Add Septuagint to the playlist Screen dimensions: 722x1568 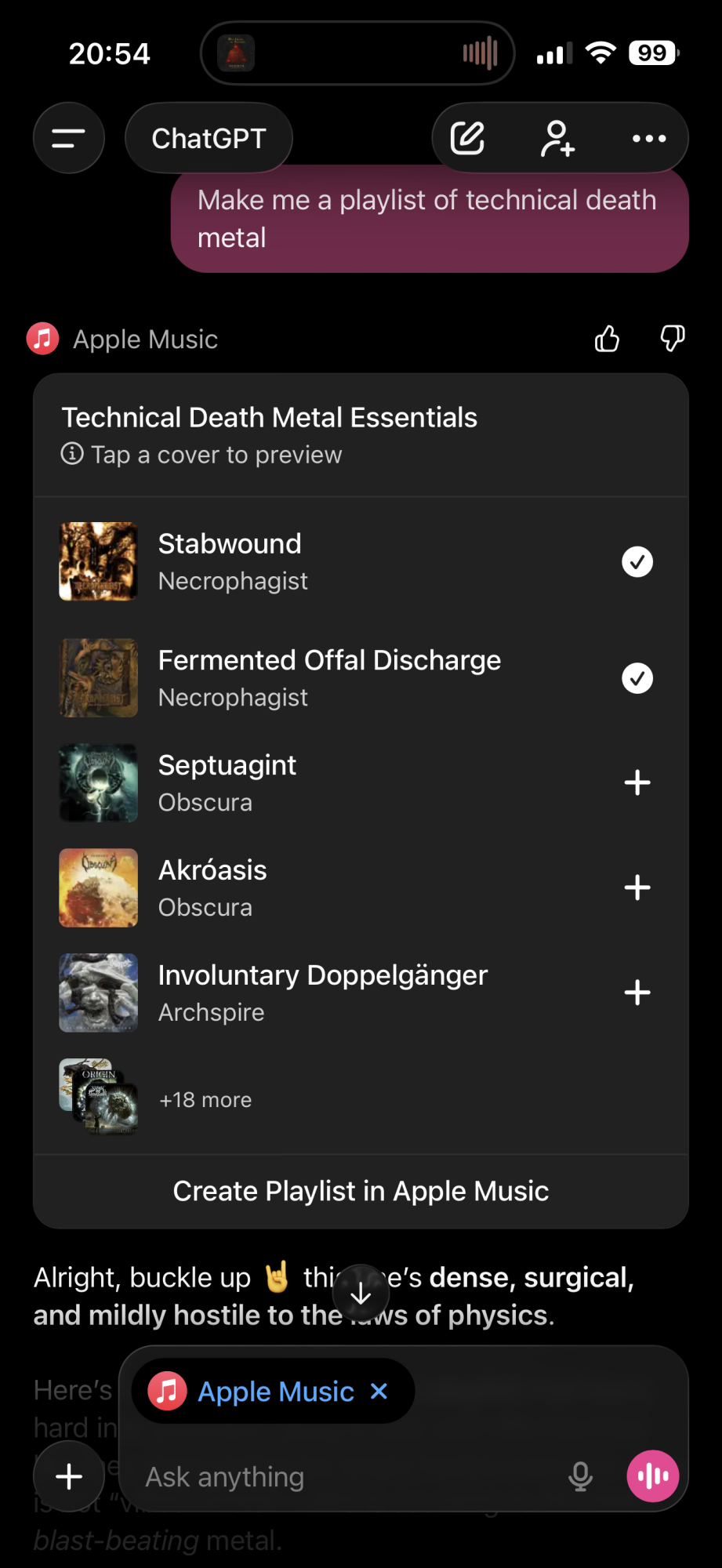(x=637, y=782)
